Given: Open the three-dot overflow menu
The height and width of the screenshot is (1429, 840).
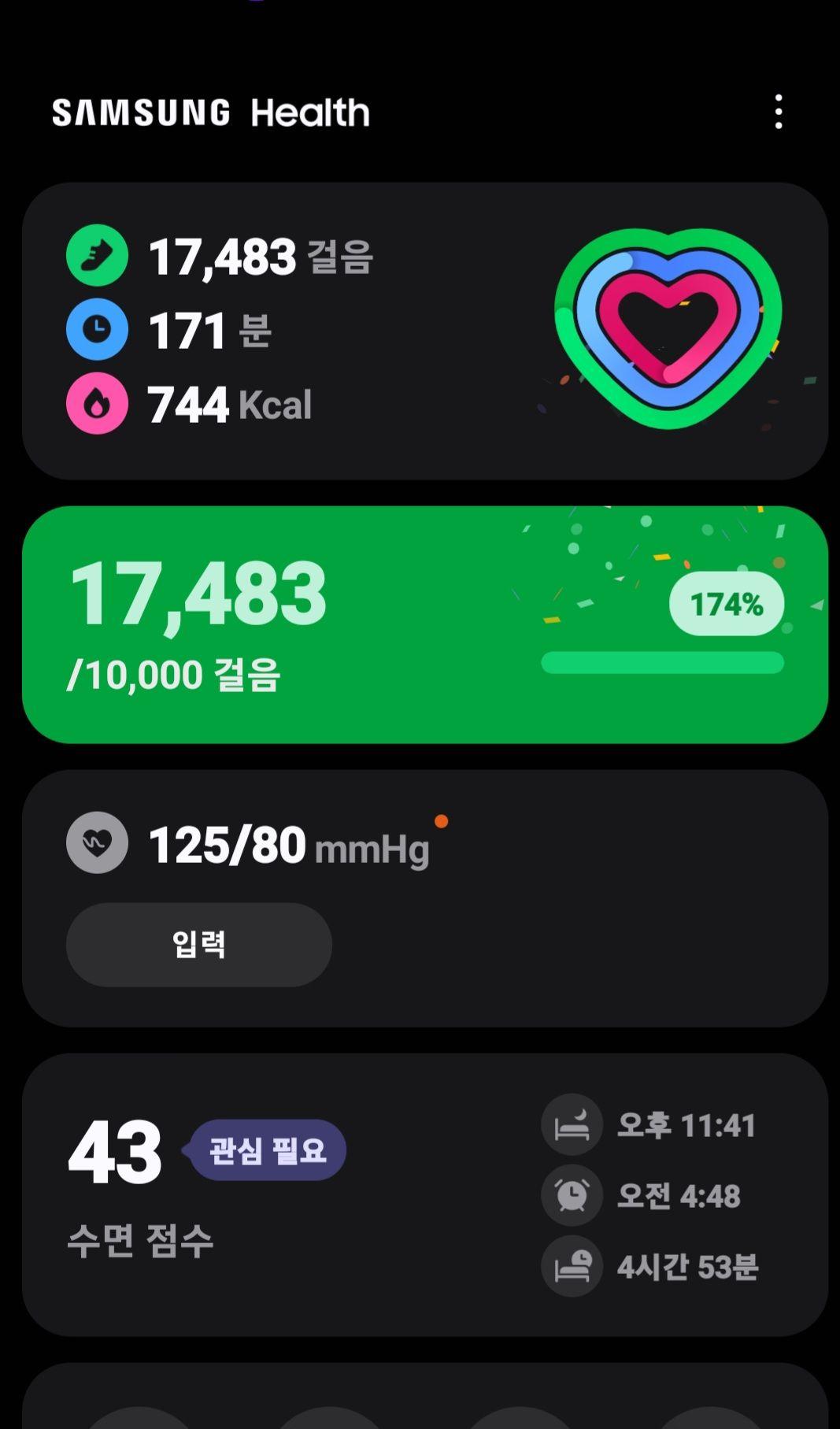Looking at the screenshot, I should click(778, 112).
